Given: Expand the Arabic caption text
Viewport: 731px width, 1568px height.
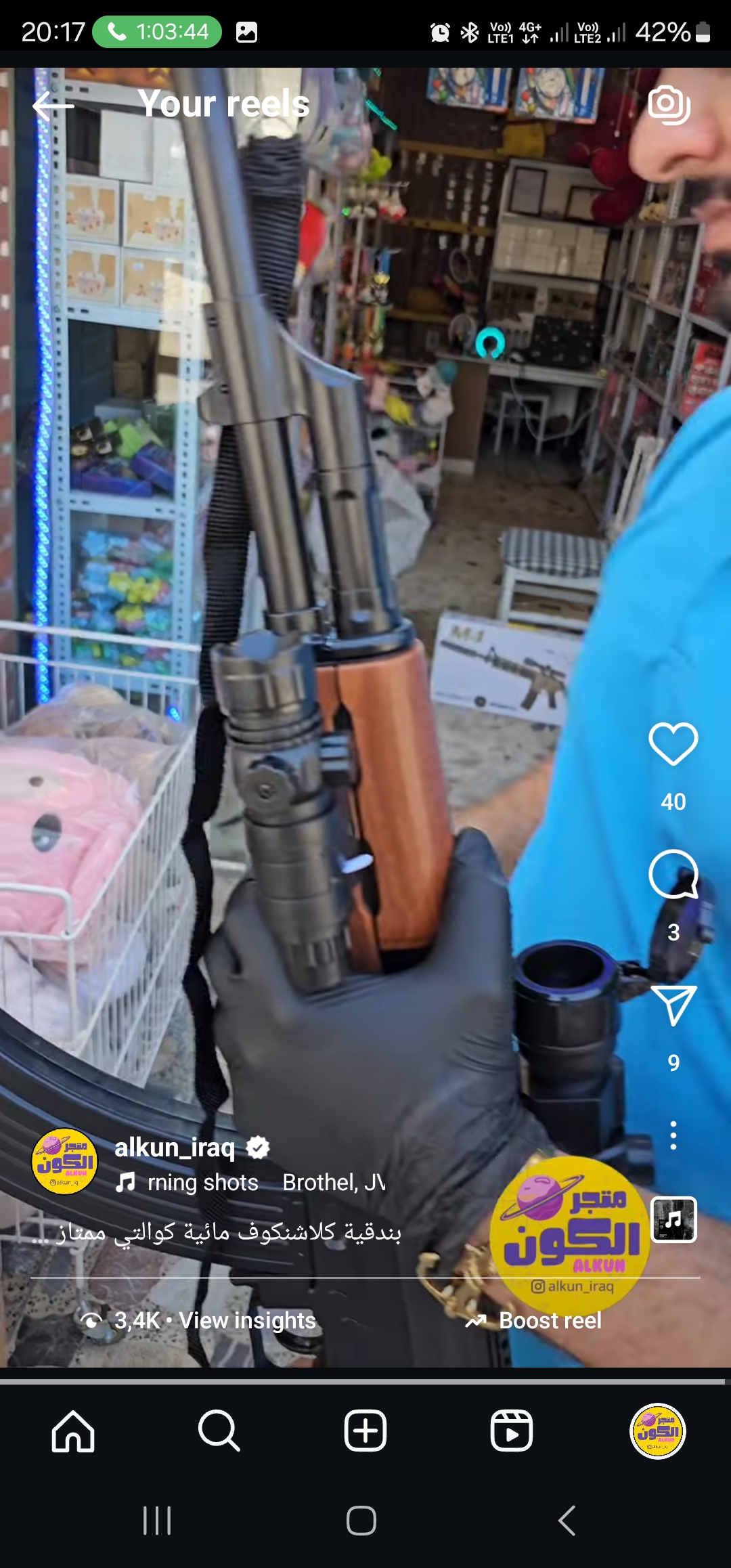Looking at the screenshot, I should pyautogui.click(x=217, y=1232).
